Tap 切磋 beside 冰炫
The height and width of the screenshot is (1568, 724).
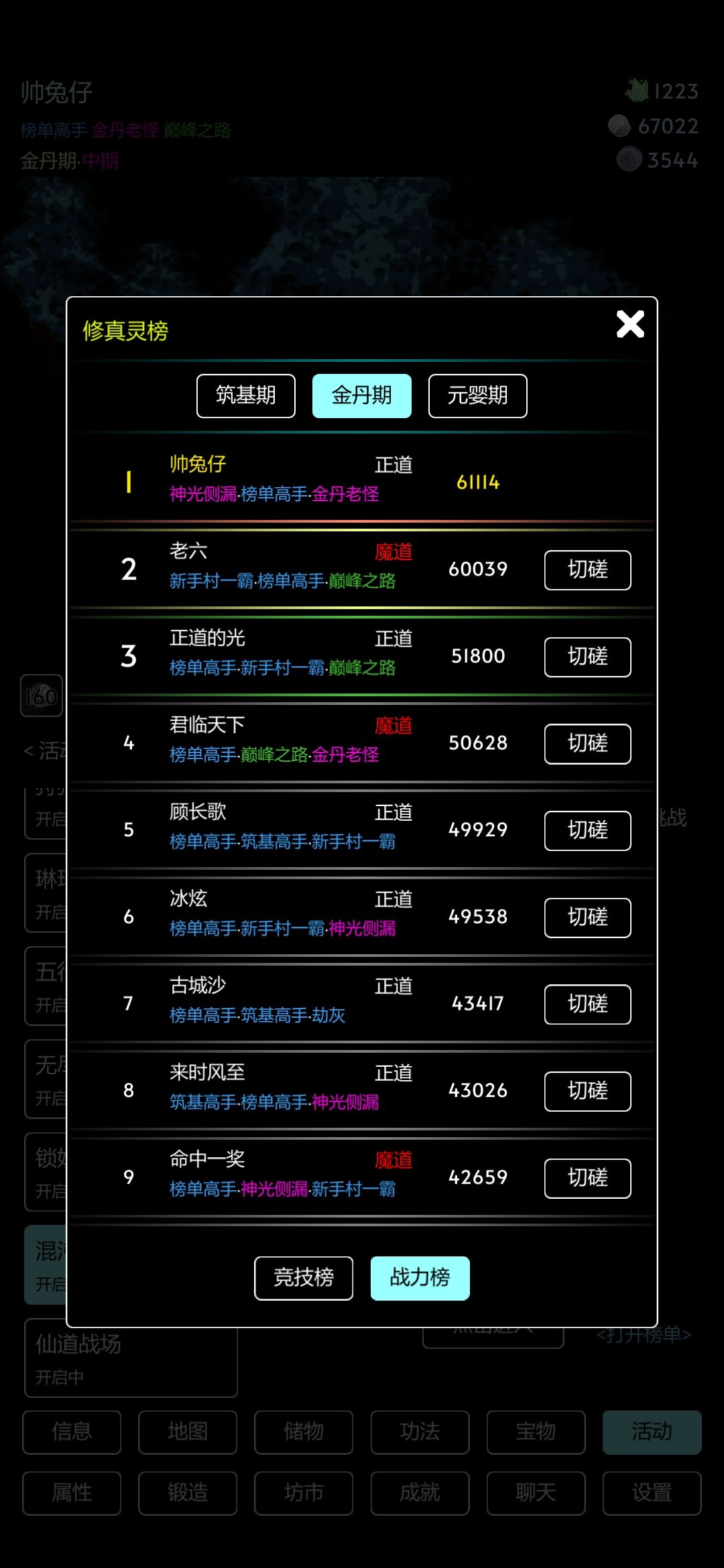pos(588,918)
